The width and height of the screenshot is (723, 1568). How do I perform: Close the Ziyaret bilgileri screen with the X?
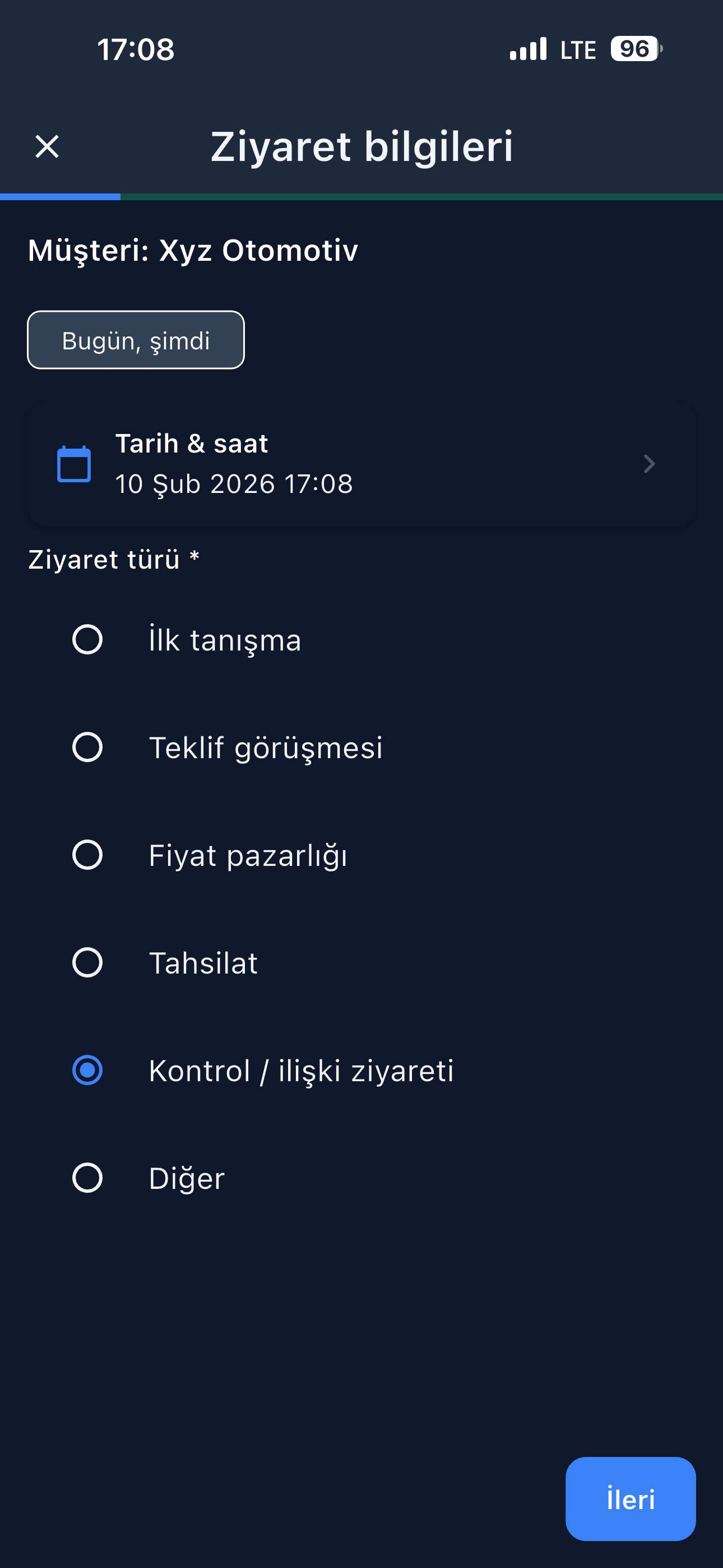pos(47,146)
